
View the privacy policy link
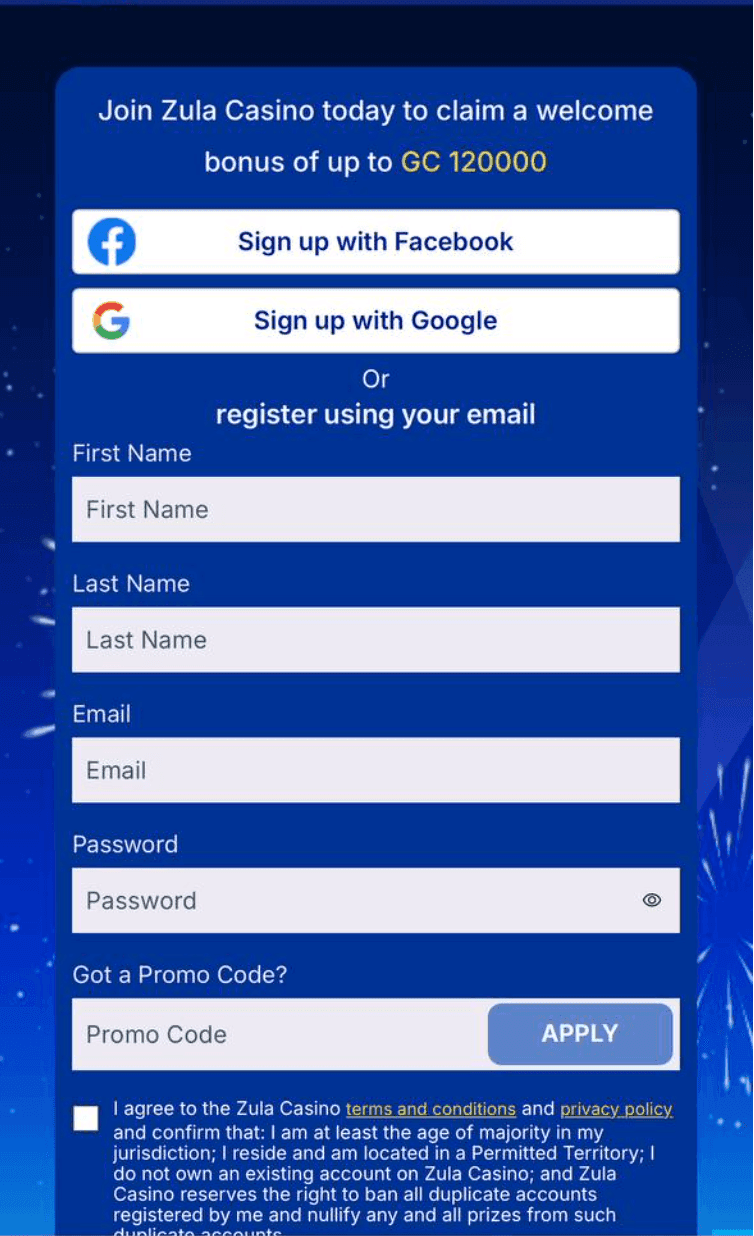point(616,1109)
